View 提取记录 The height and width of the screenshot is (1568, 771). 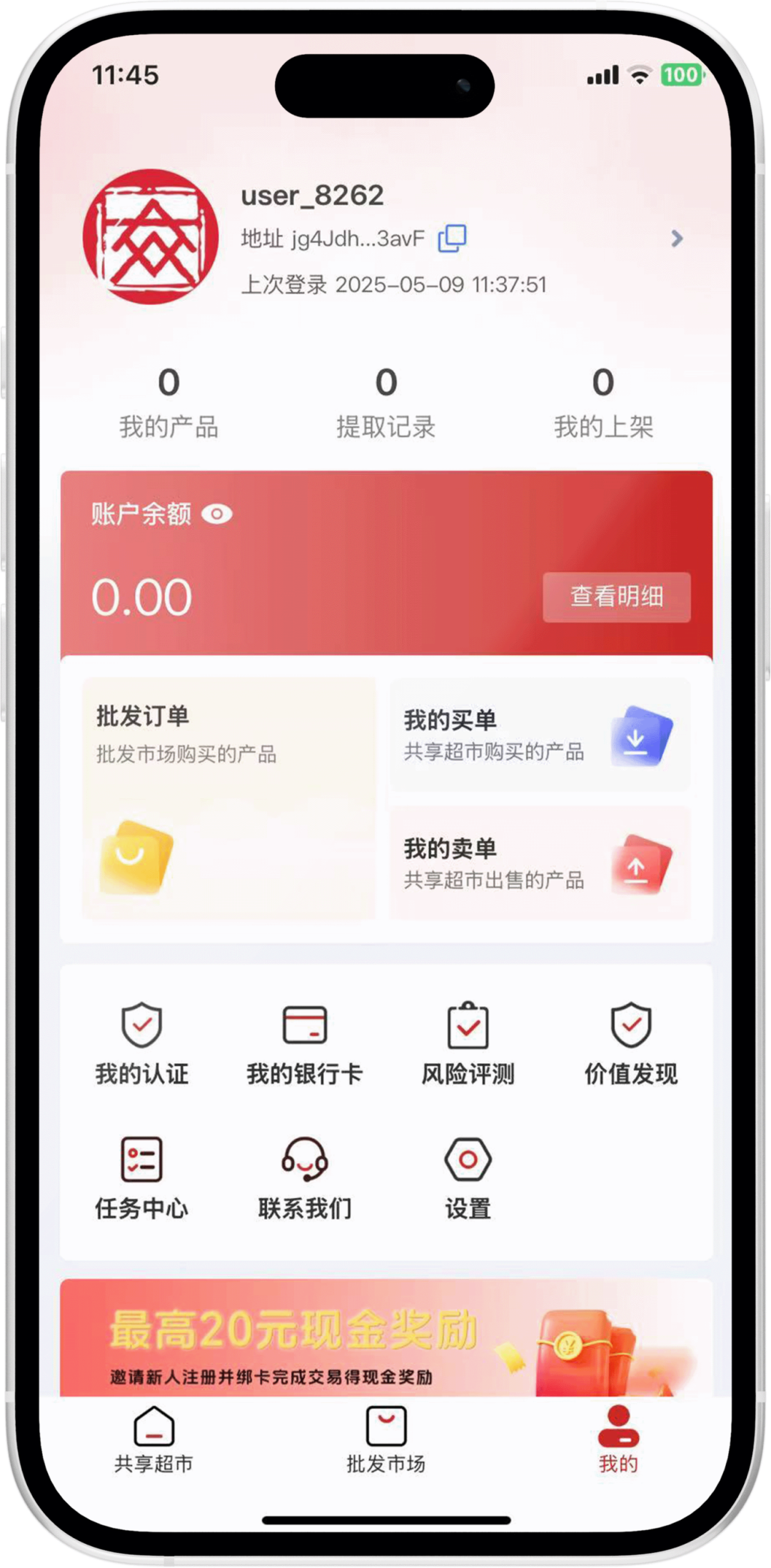click(386, 403)
